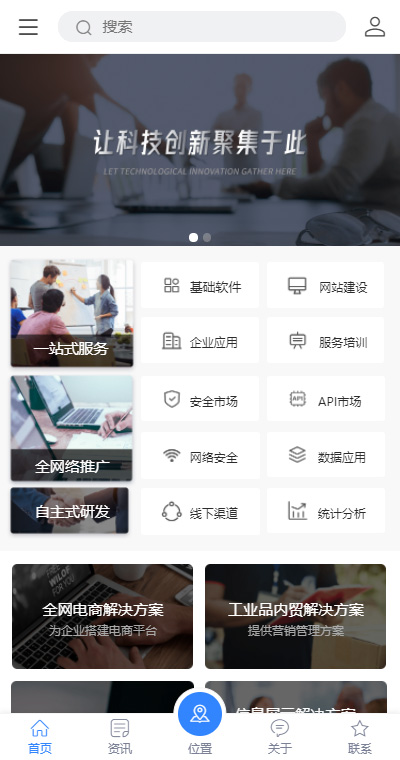Tap the 搜索 search box

pyautogui.click(x=202, y=27)
